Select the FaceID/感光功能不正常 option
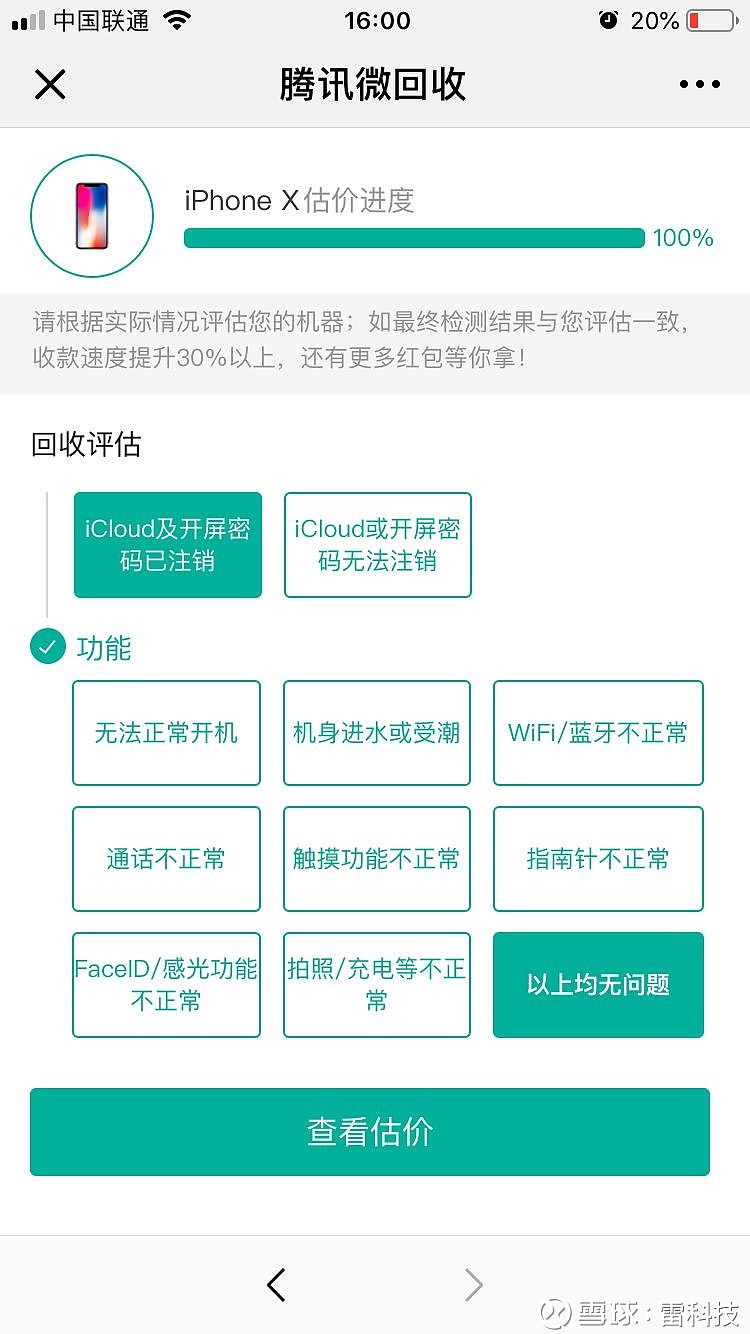Screen dimensions: 750x1334 (166, 985)
